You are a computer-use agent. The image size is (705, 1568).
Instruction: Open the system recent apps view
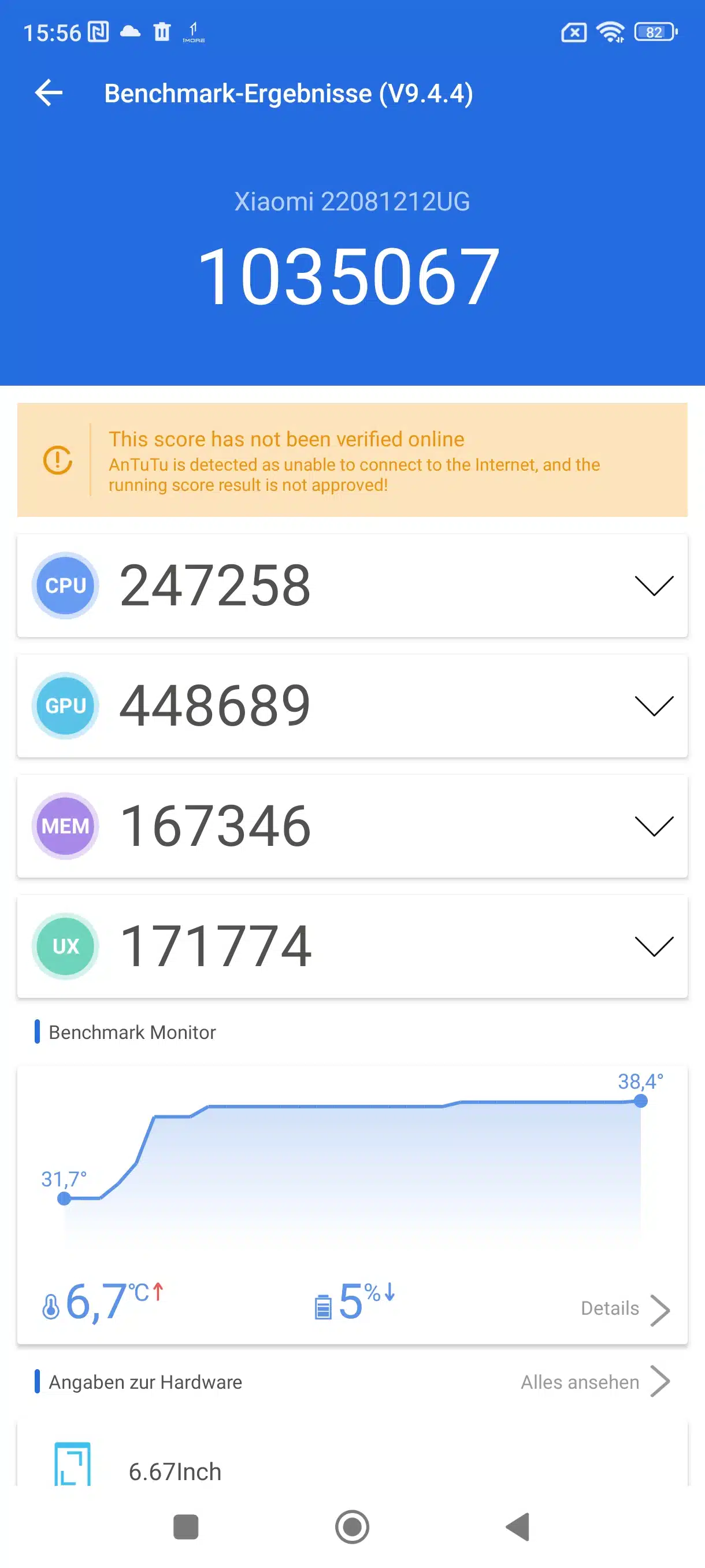186,1526
